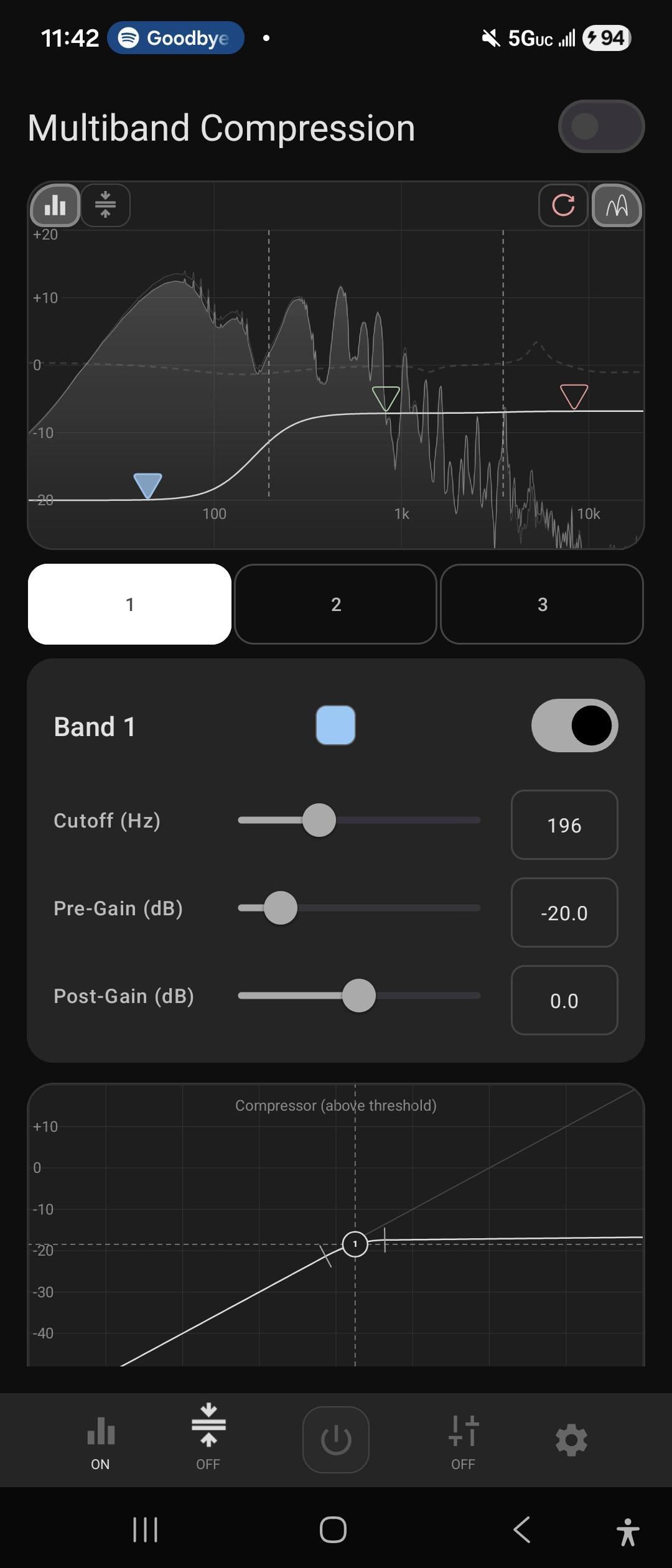Tap compressor threshold node 1
The width and height of the screenshot is (672, 1568).
[355, 1244]
